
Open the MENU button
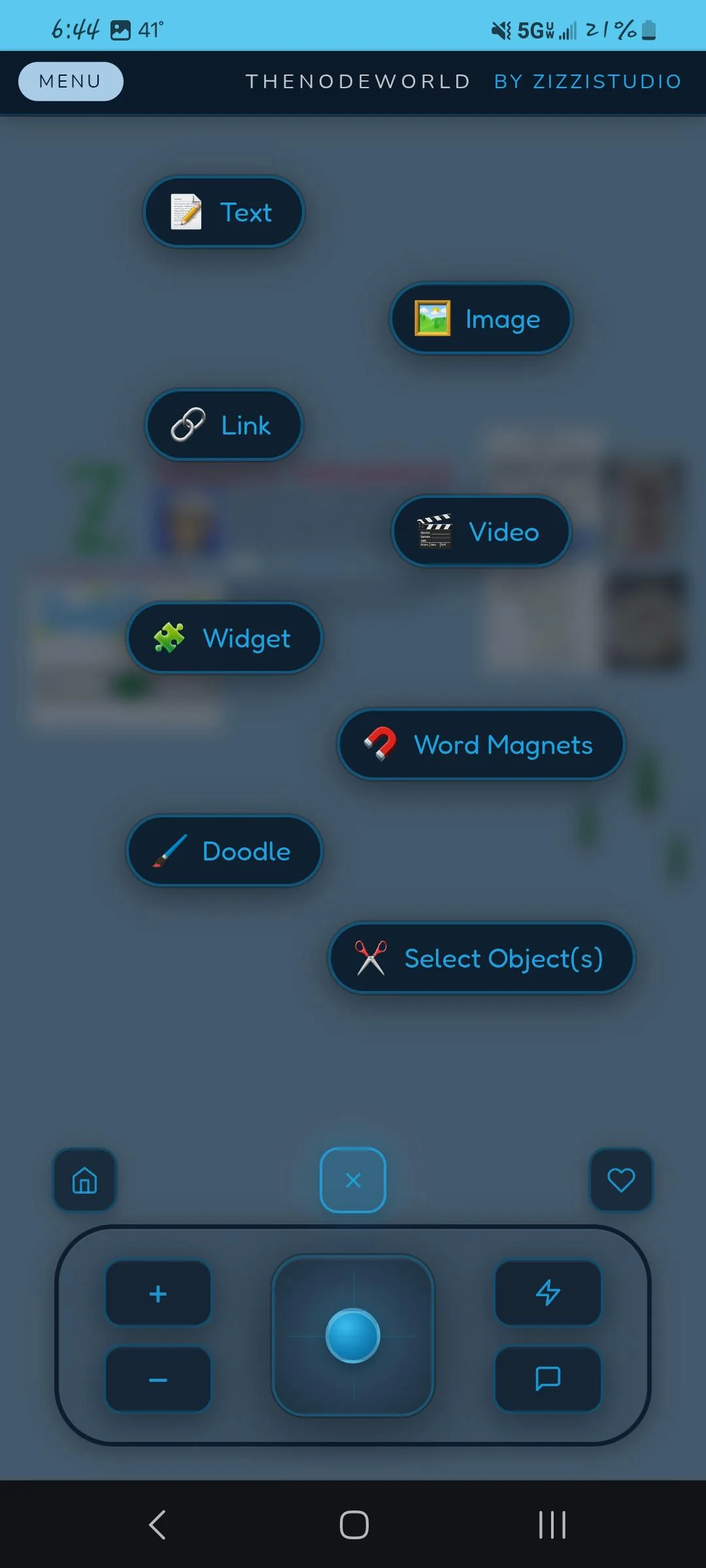click(x=71, y=82)
